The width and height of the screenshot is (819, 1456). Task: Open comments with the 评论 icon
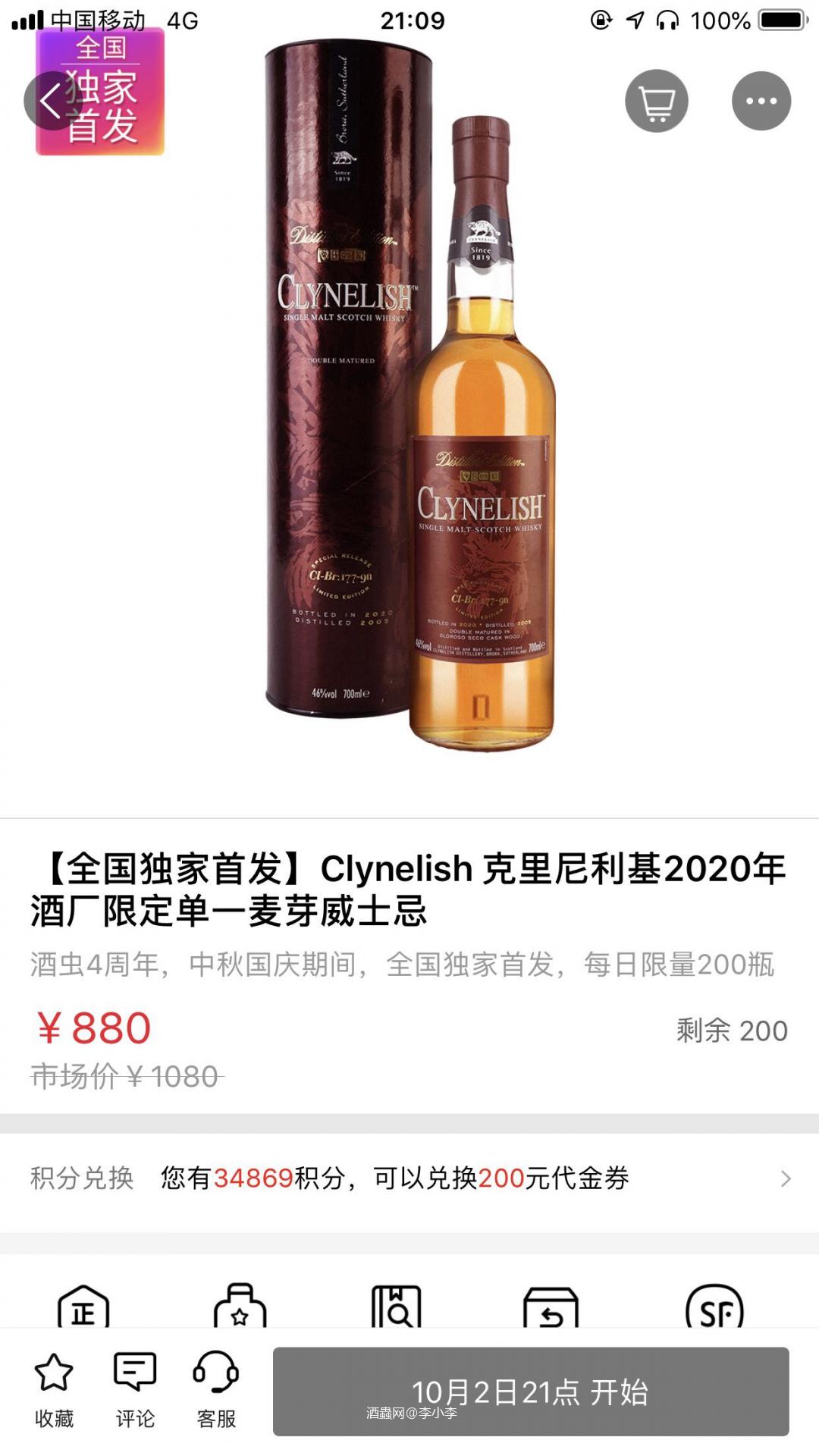[133, 1383]
